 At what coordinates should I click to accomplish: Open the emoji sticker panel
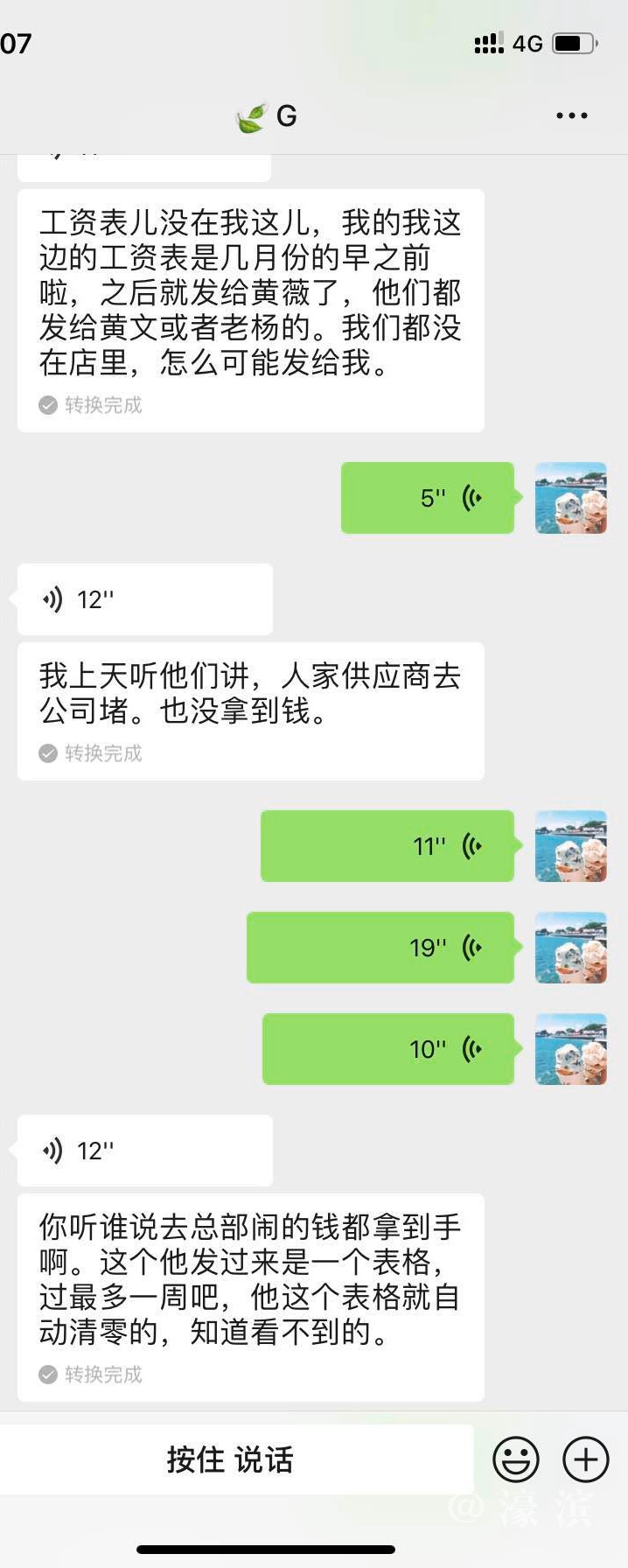(x=515, y=1459)
